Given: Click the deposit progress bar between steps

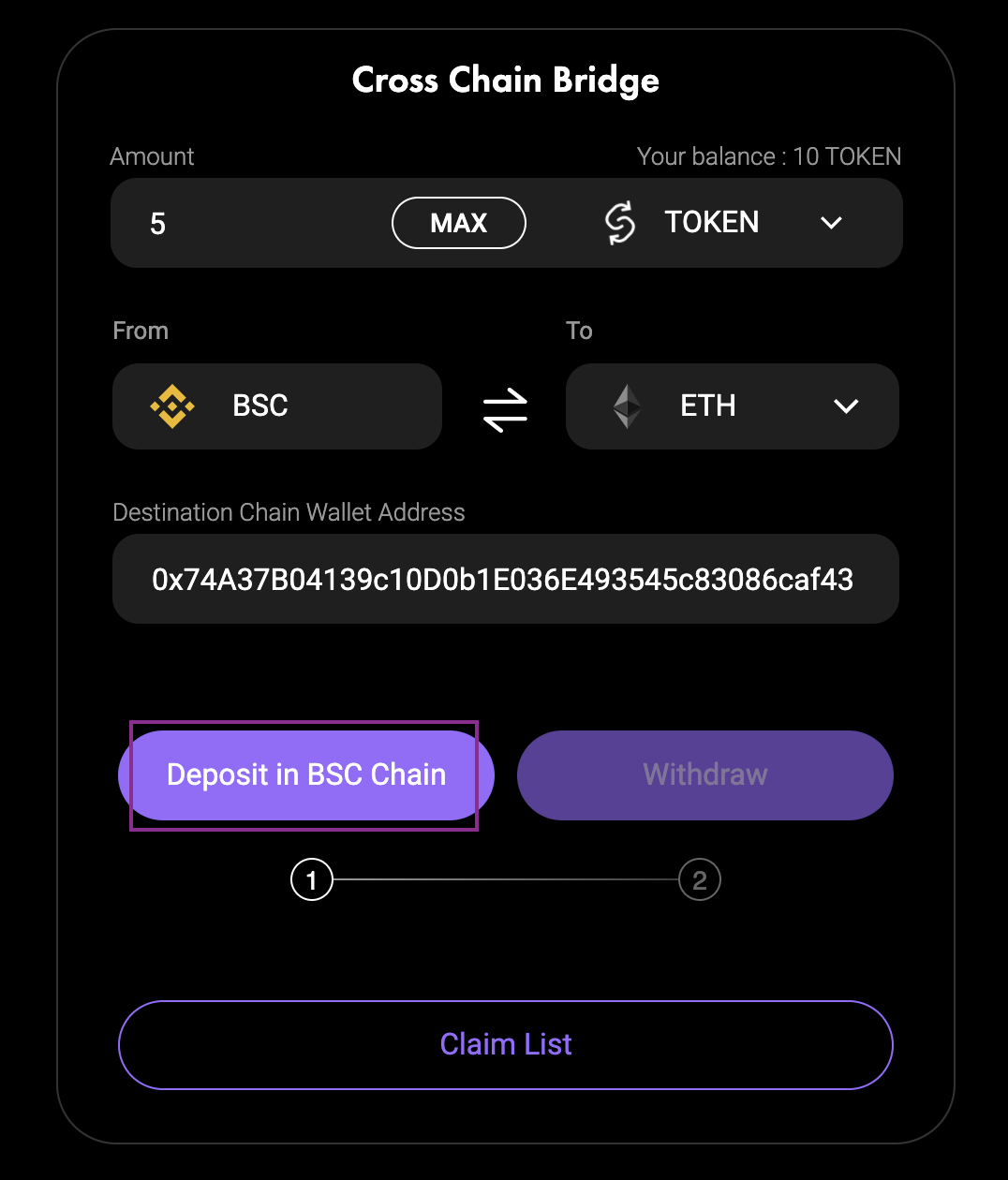Looking at the screenshot, I should (x=506, y=880).
